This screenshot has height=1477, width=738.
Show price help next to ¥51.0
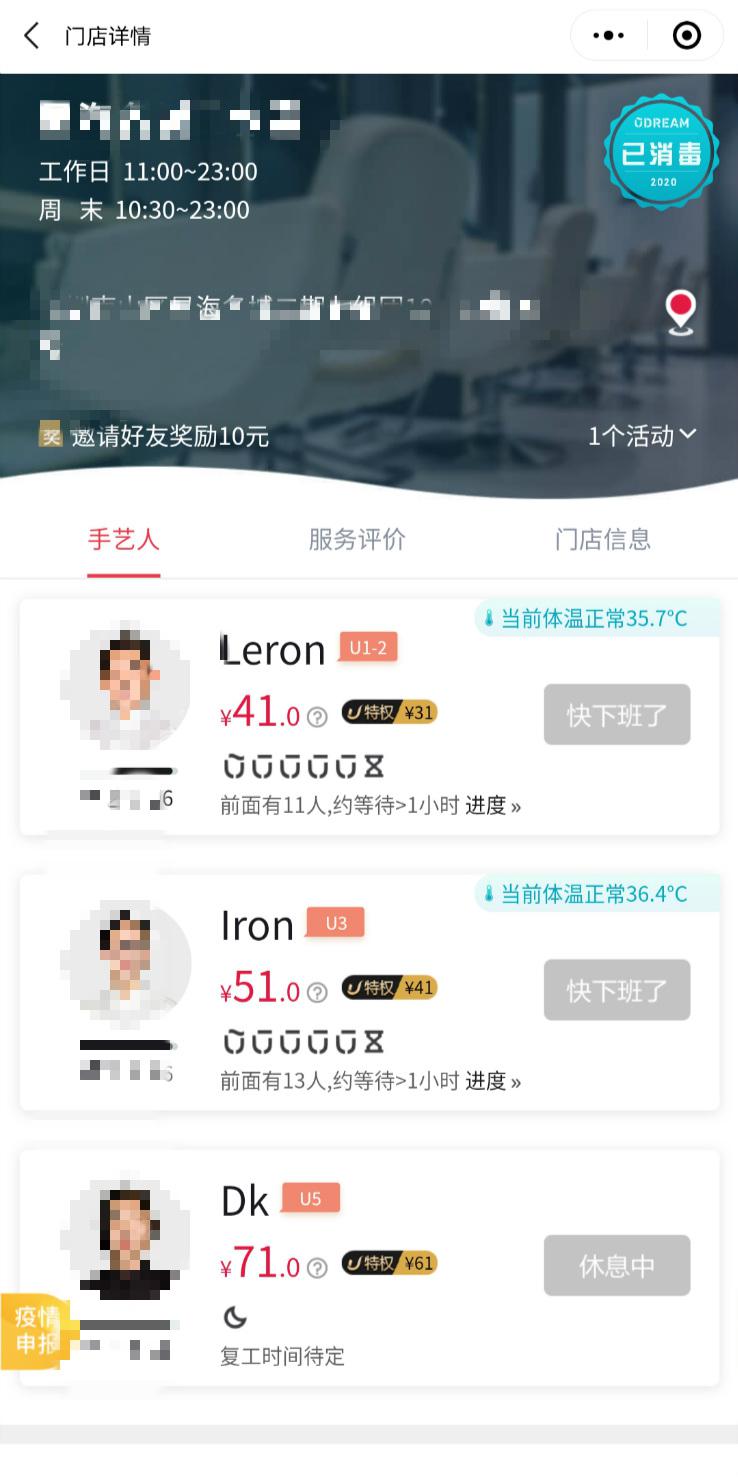pyautogui.click(x=317, y=992)
